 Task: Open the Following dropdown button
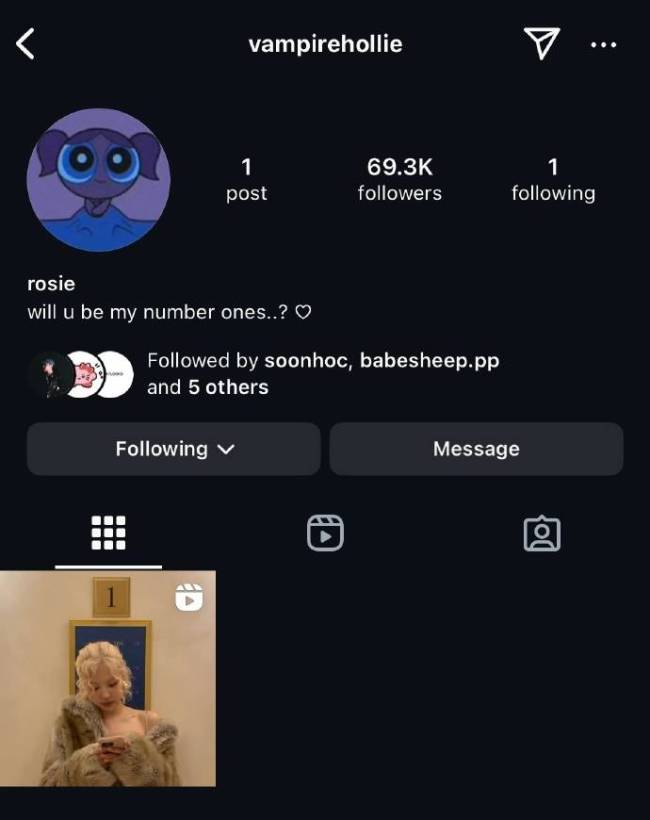[x=174, y=449]
